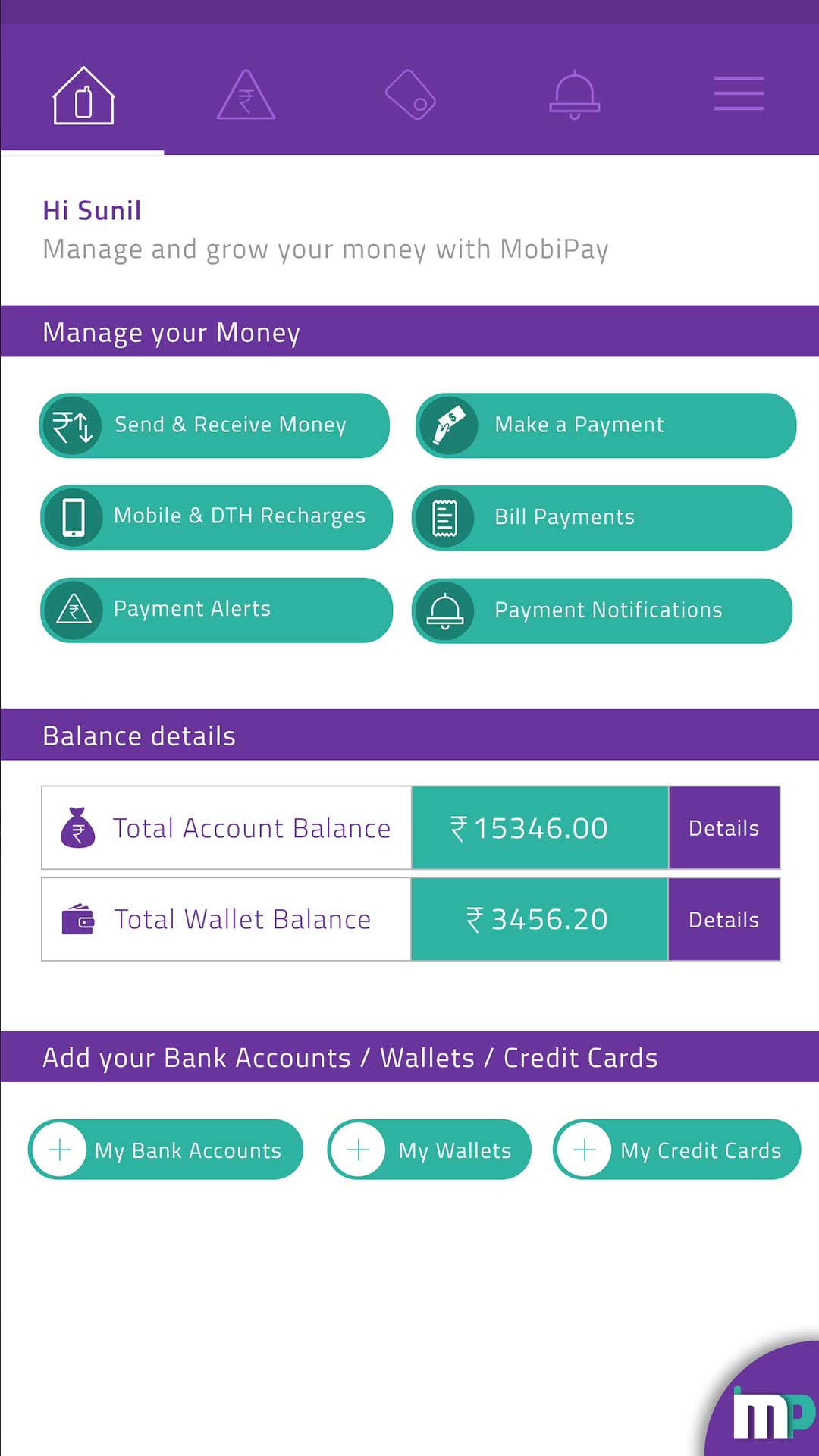
Task: View Details of Total Wallet Balance
Action: point(723,920)
